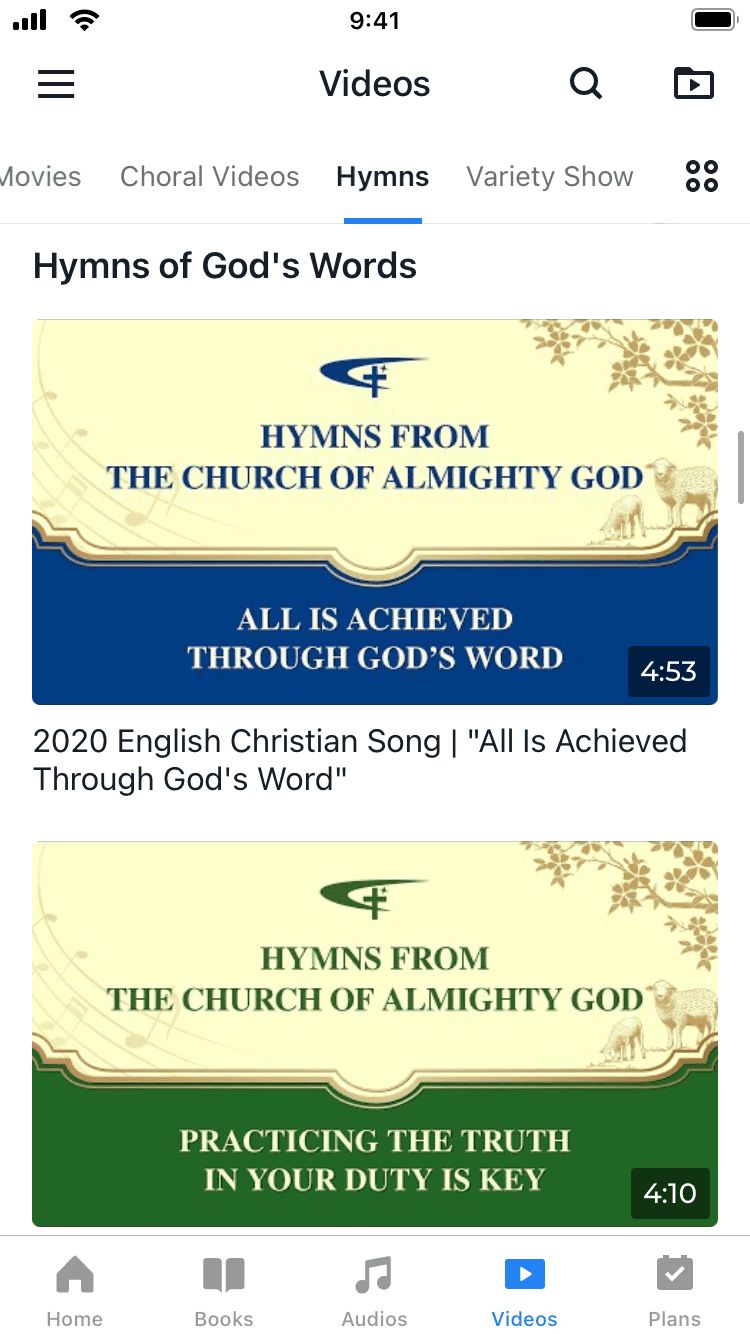Switch to the Variety Show tab

coord(549,177)
